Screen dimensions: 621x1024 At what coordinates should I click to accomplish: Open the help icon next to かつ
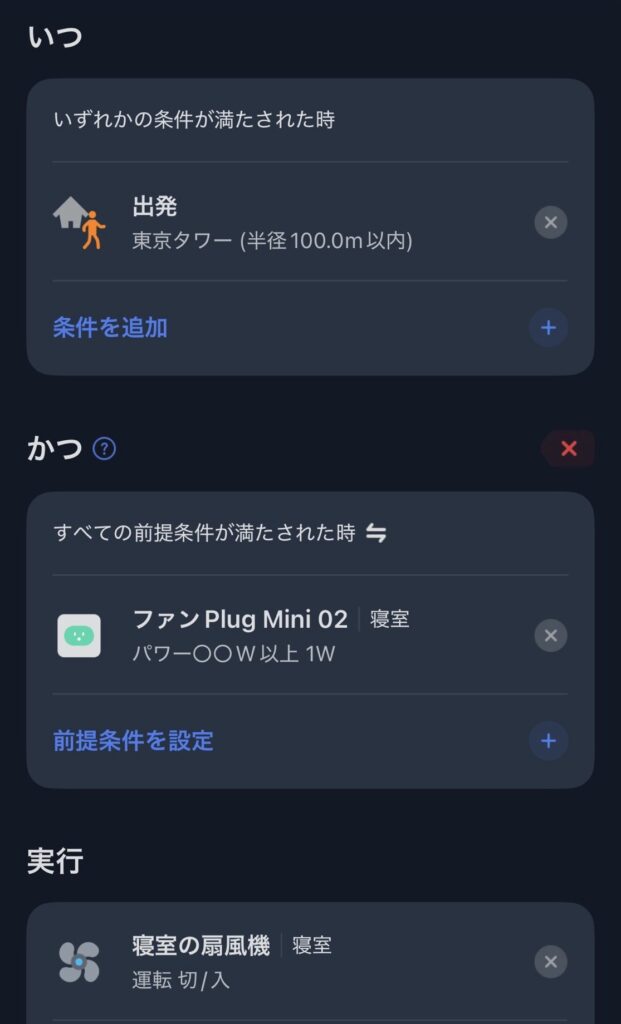pos(104,449)
